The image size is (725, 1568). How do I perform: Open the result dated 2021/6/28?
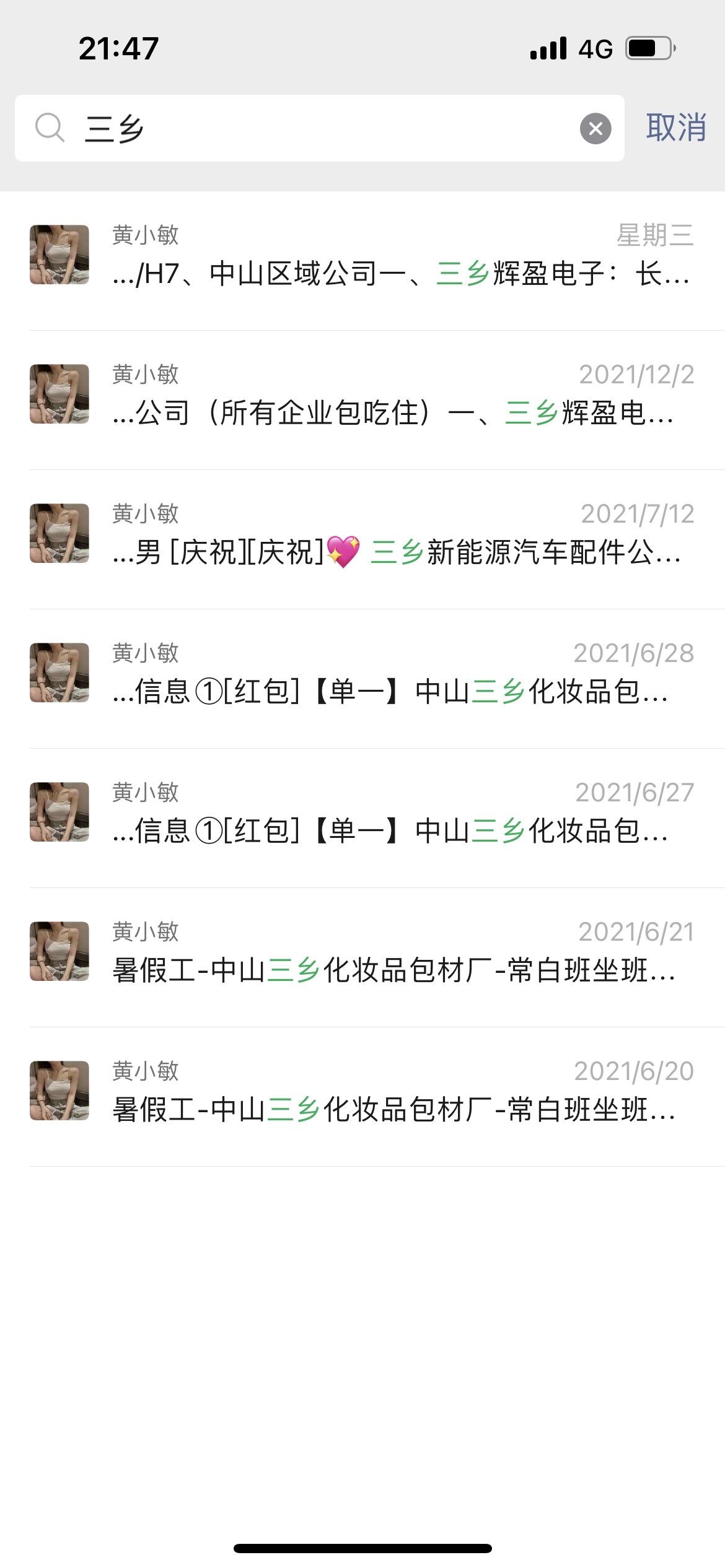coord(397,678)
